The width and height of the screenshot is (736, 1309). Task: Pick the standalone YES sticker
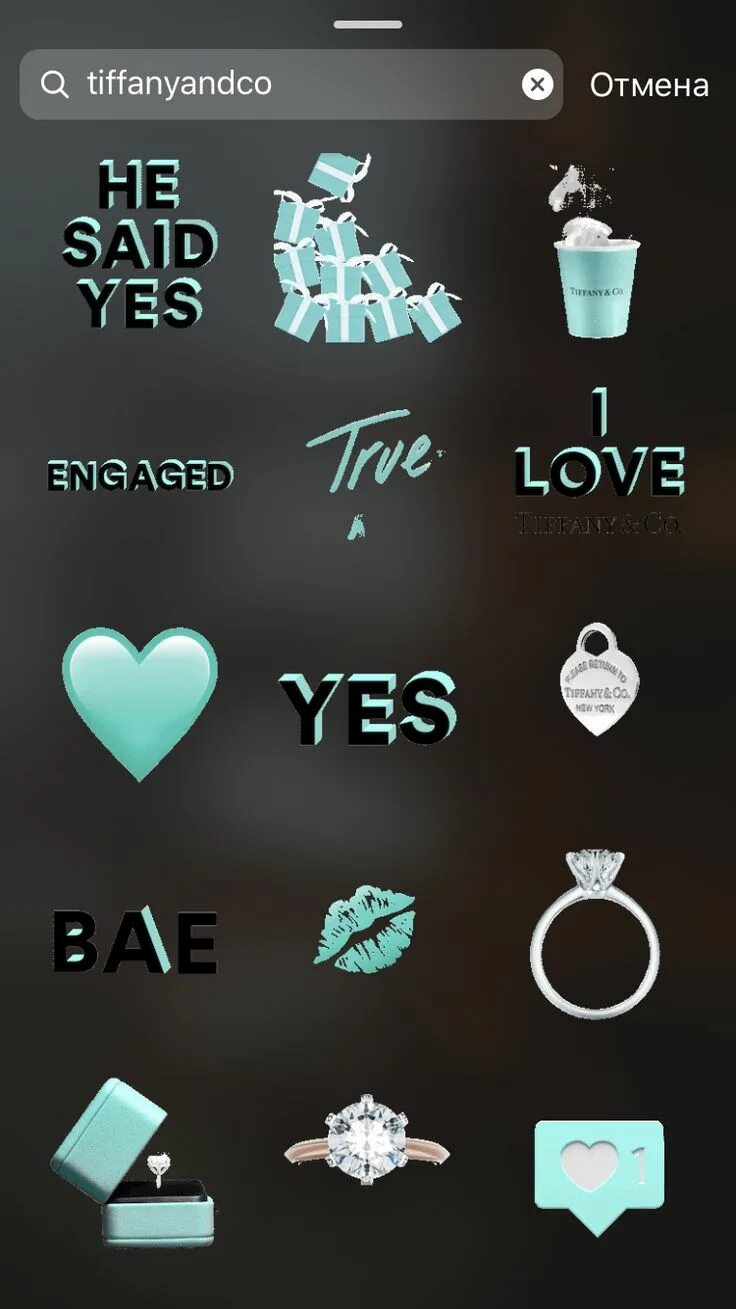368,708
